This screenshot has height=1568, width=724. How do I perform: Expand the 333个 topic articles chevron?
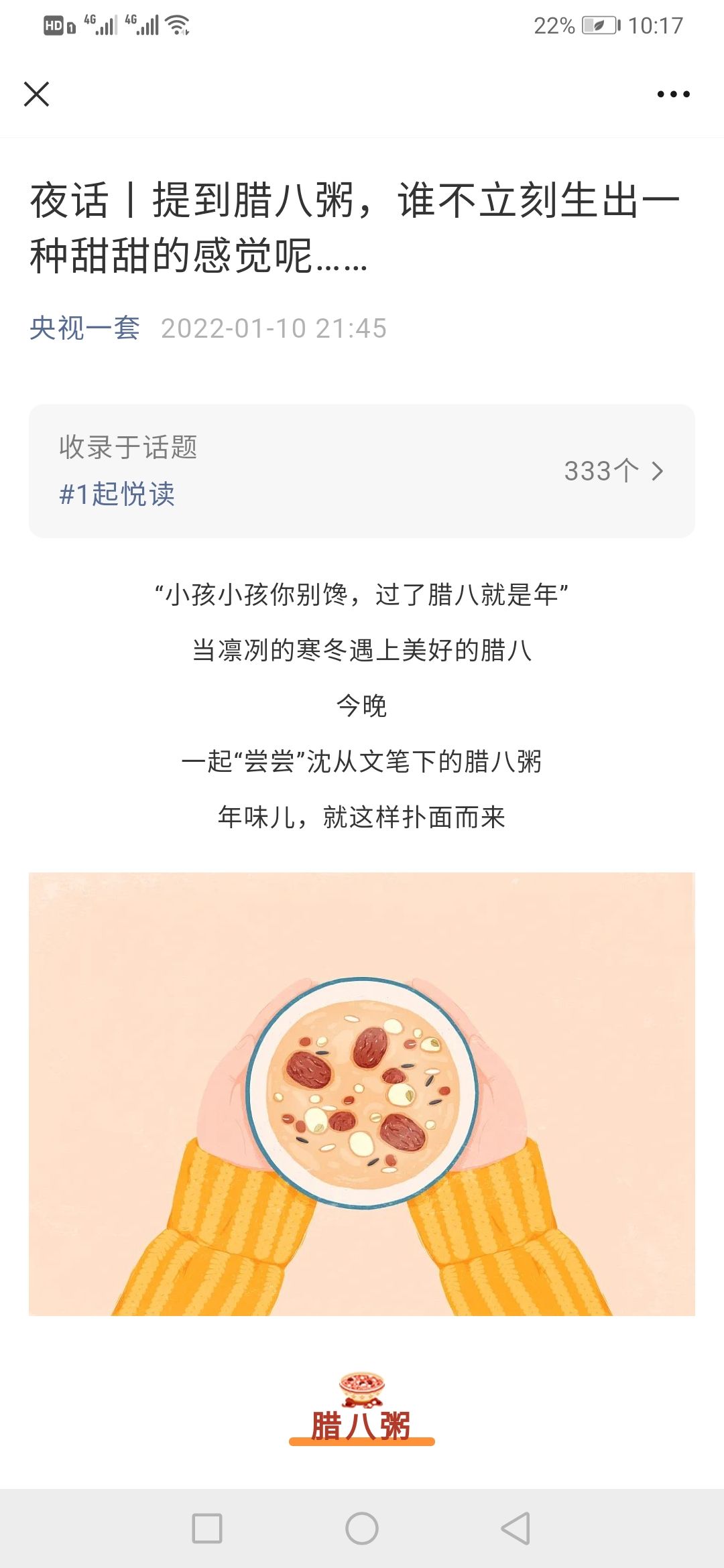657,471
